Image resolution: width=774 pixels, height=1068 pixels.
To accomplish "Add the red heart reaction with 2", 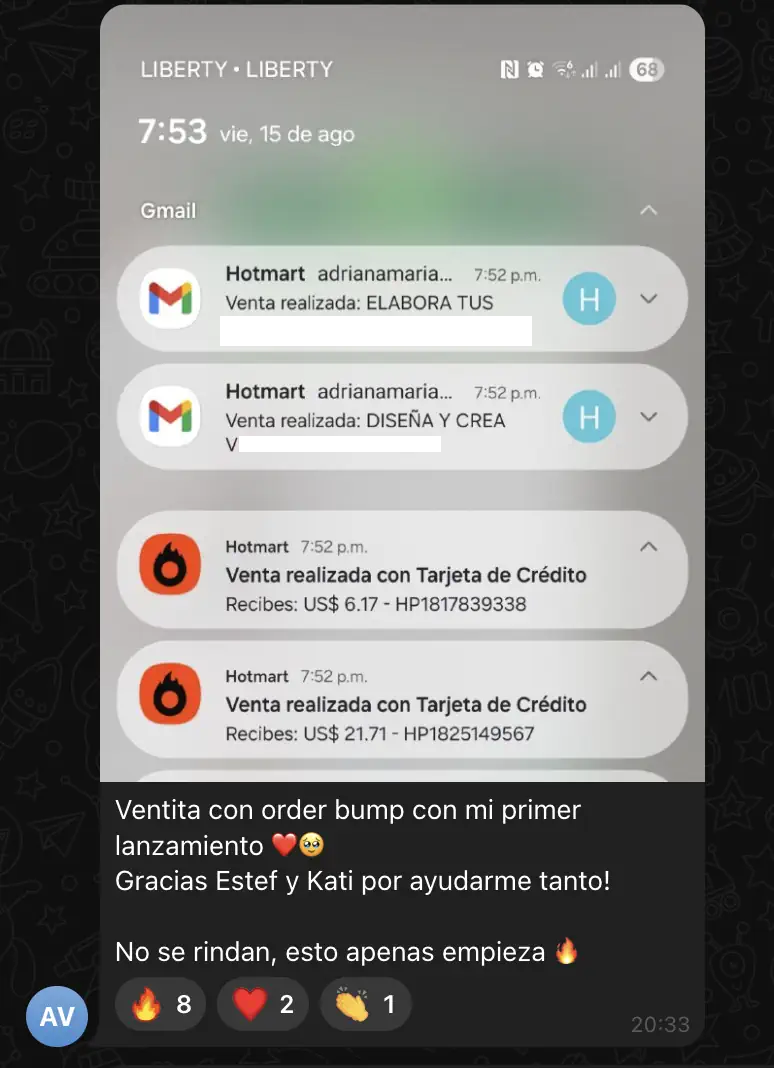I will (263, 1004).
